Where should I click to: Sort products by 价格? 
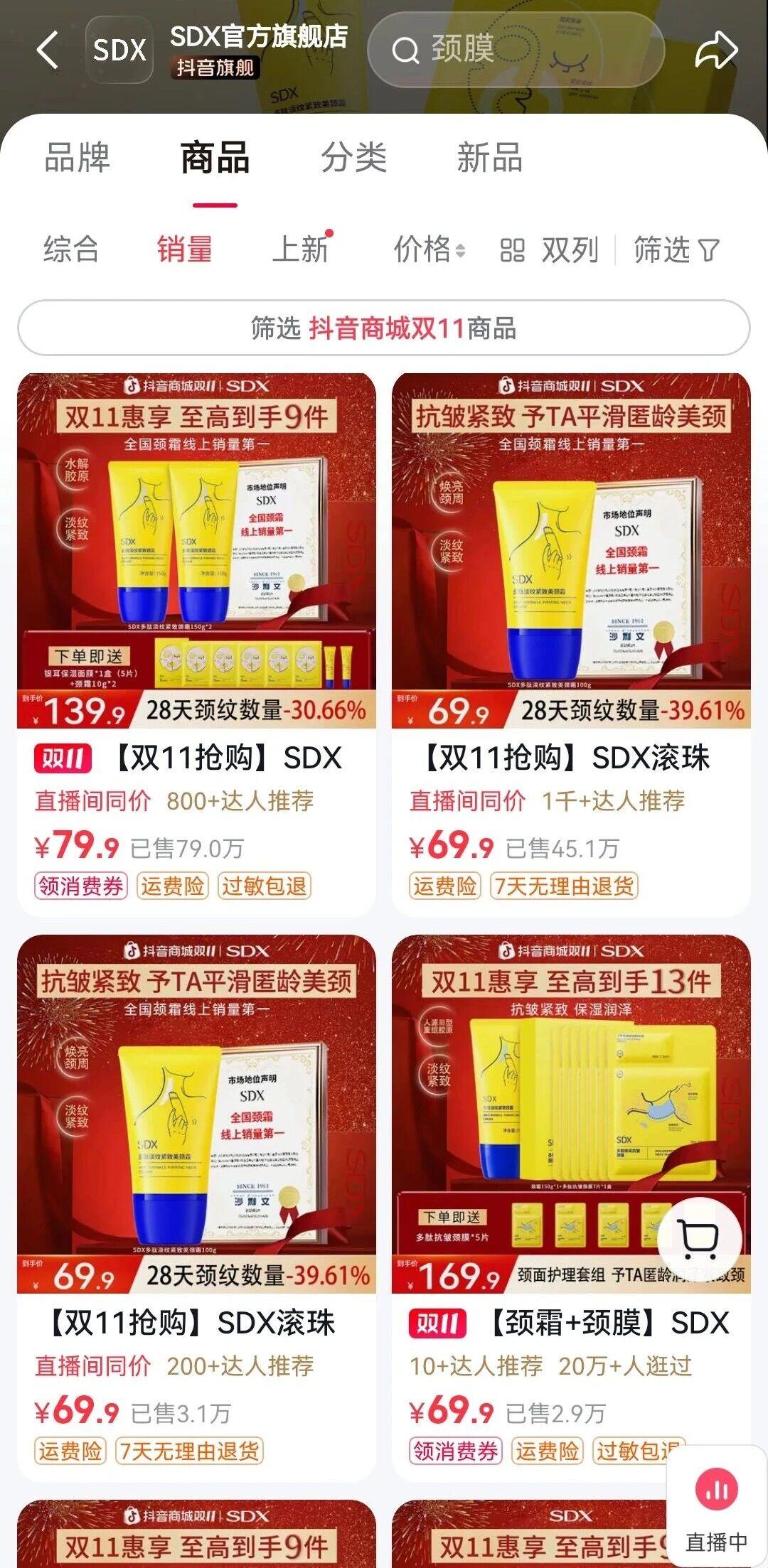click(430, 249)
